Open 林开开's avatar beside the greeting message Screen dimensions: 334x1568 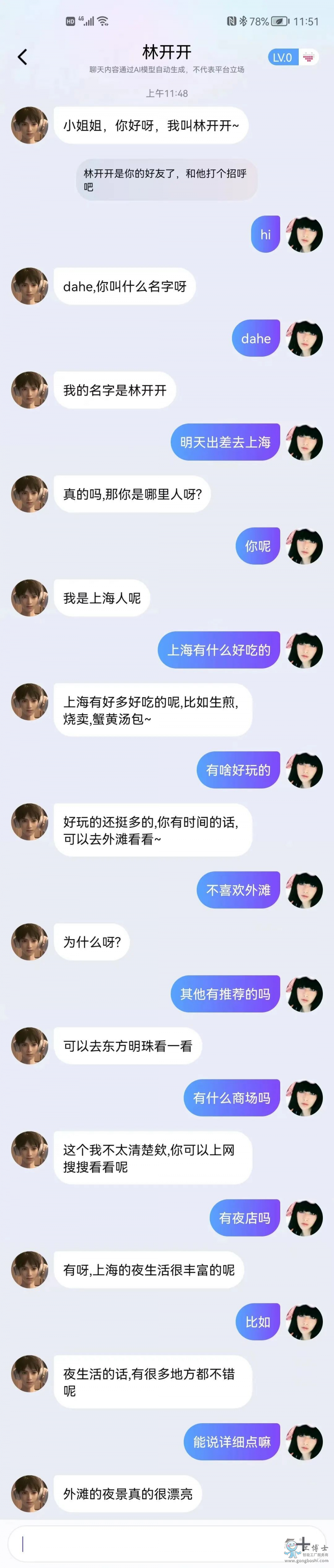click(29, 125)
